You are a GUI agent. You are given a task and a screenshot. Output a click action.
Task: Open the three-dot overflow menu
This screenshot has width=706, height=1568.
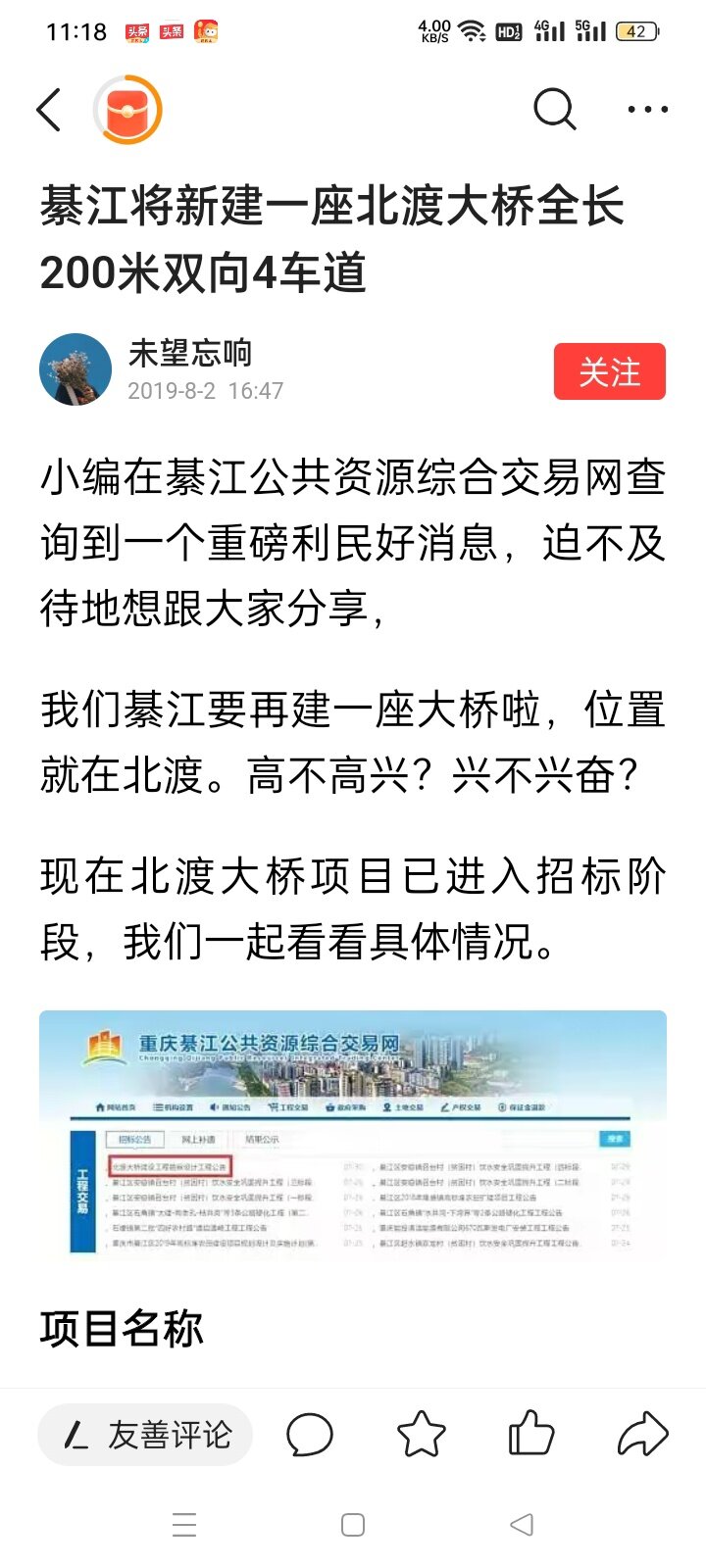[648, 110]
